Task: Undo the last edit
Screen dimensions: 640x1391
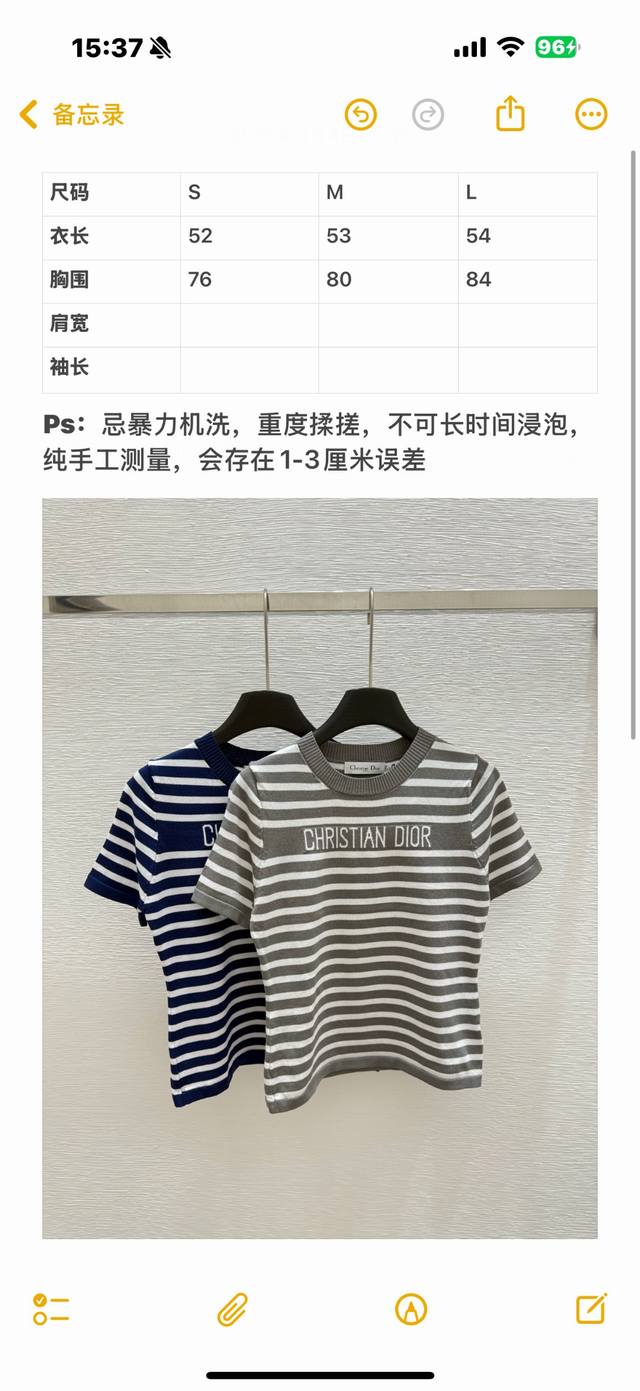Action: 360,115
